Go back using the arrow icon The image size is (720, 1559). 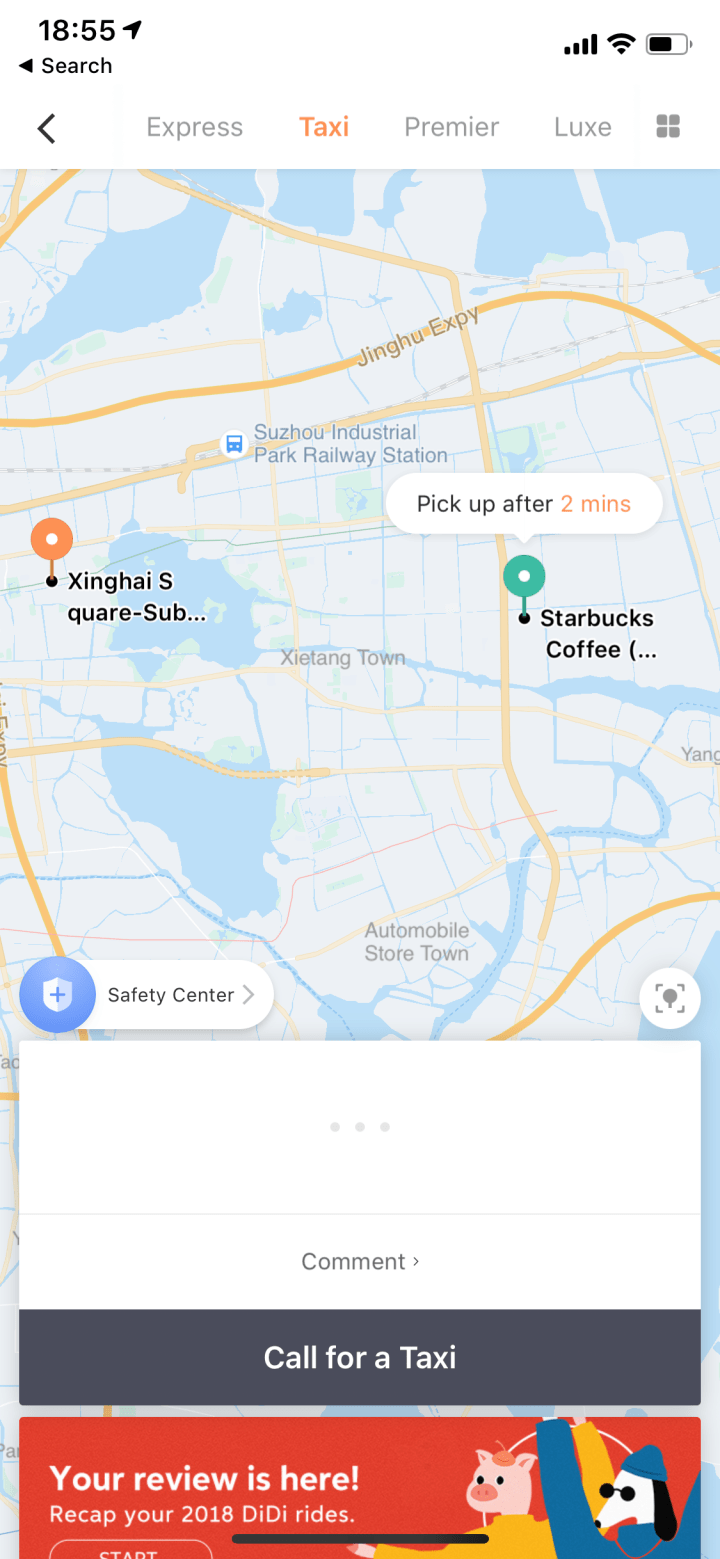click(x=46, y=128)
